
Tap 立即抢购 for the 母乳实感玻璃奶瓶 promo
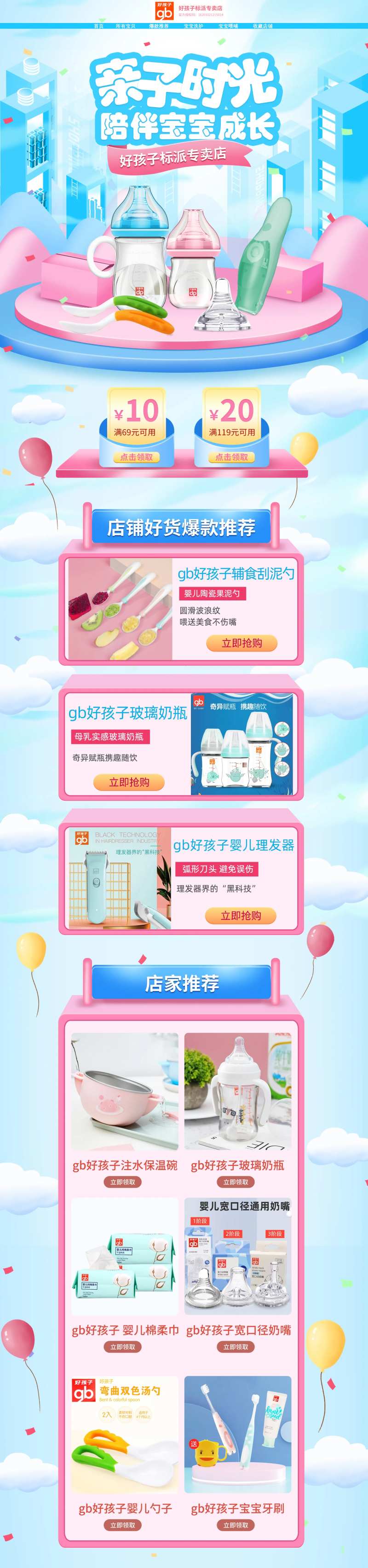coord(129,782)
